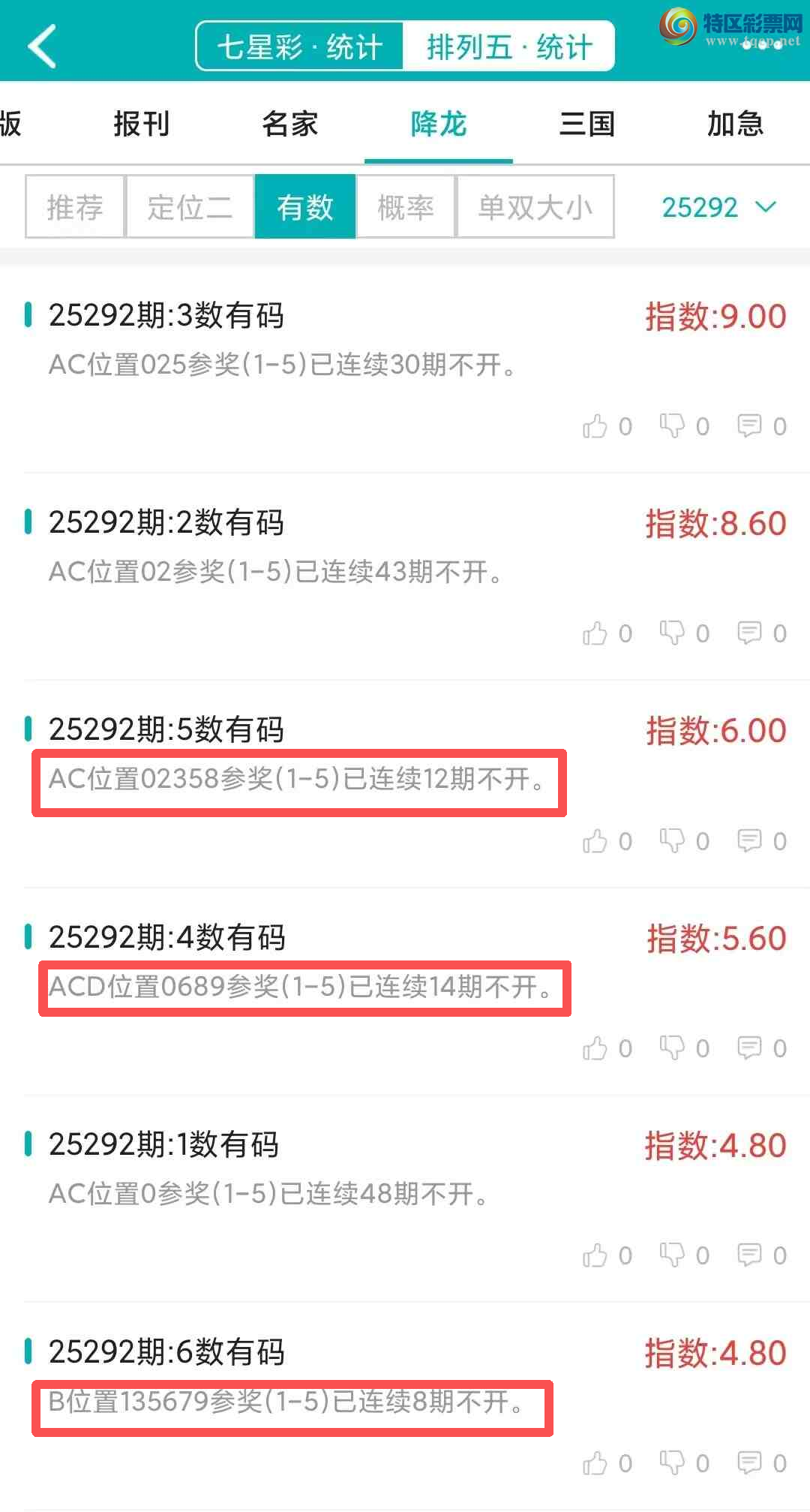
Task: Open the 报刊 tab
Action: tap(142, 124)
